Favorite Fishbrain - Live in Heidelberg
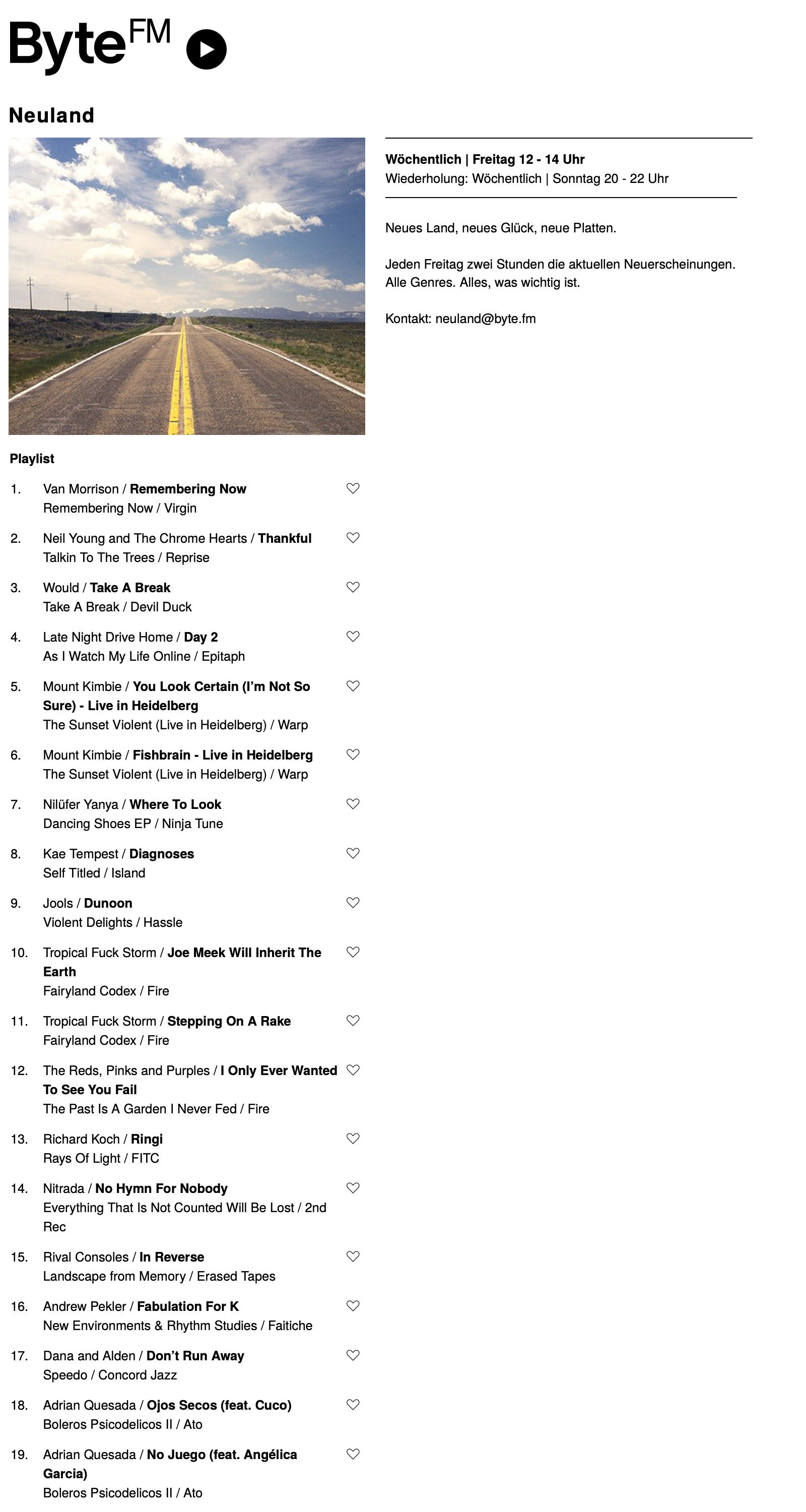 (x=353, y=754)
